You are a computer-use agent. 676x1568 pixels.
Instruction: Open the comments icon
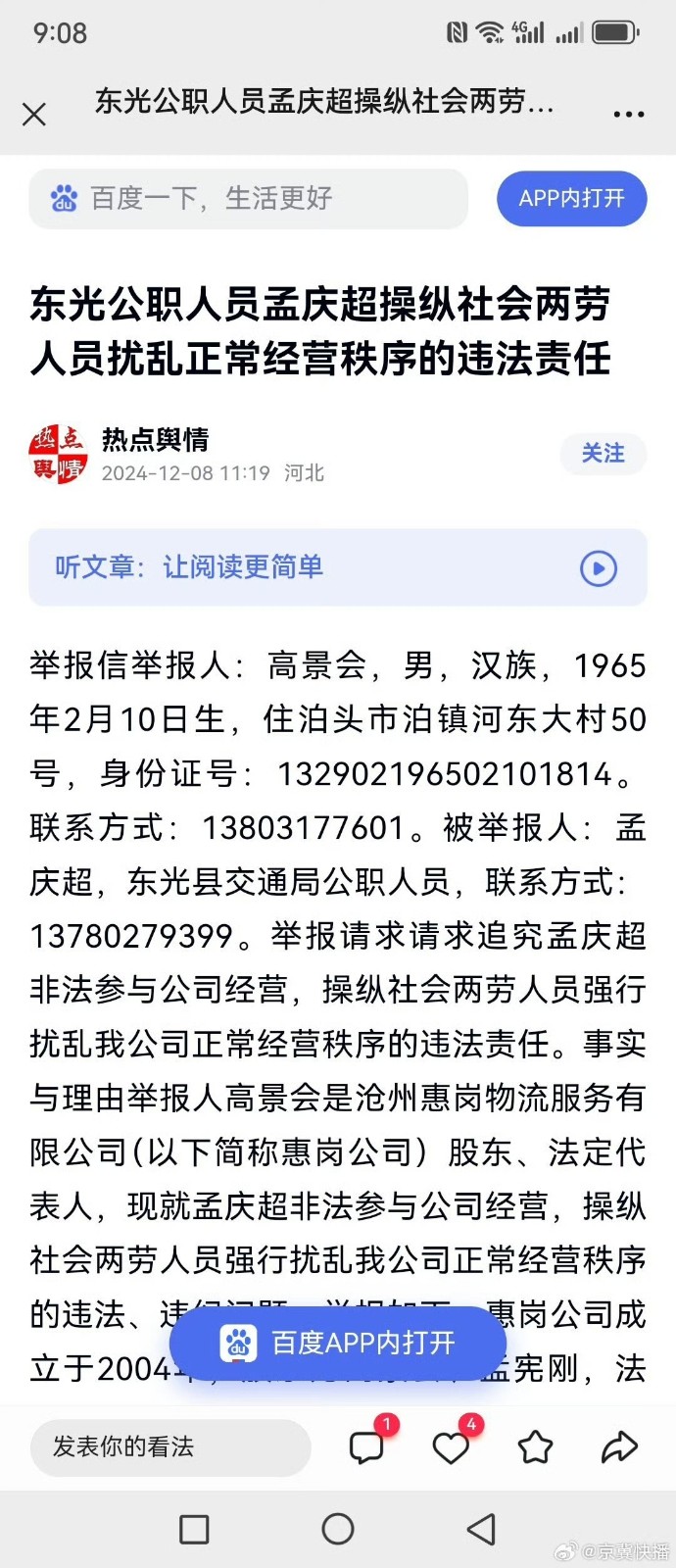coord(367,1446)
